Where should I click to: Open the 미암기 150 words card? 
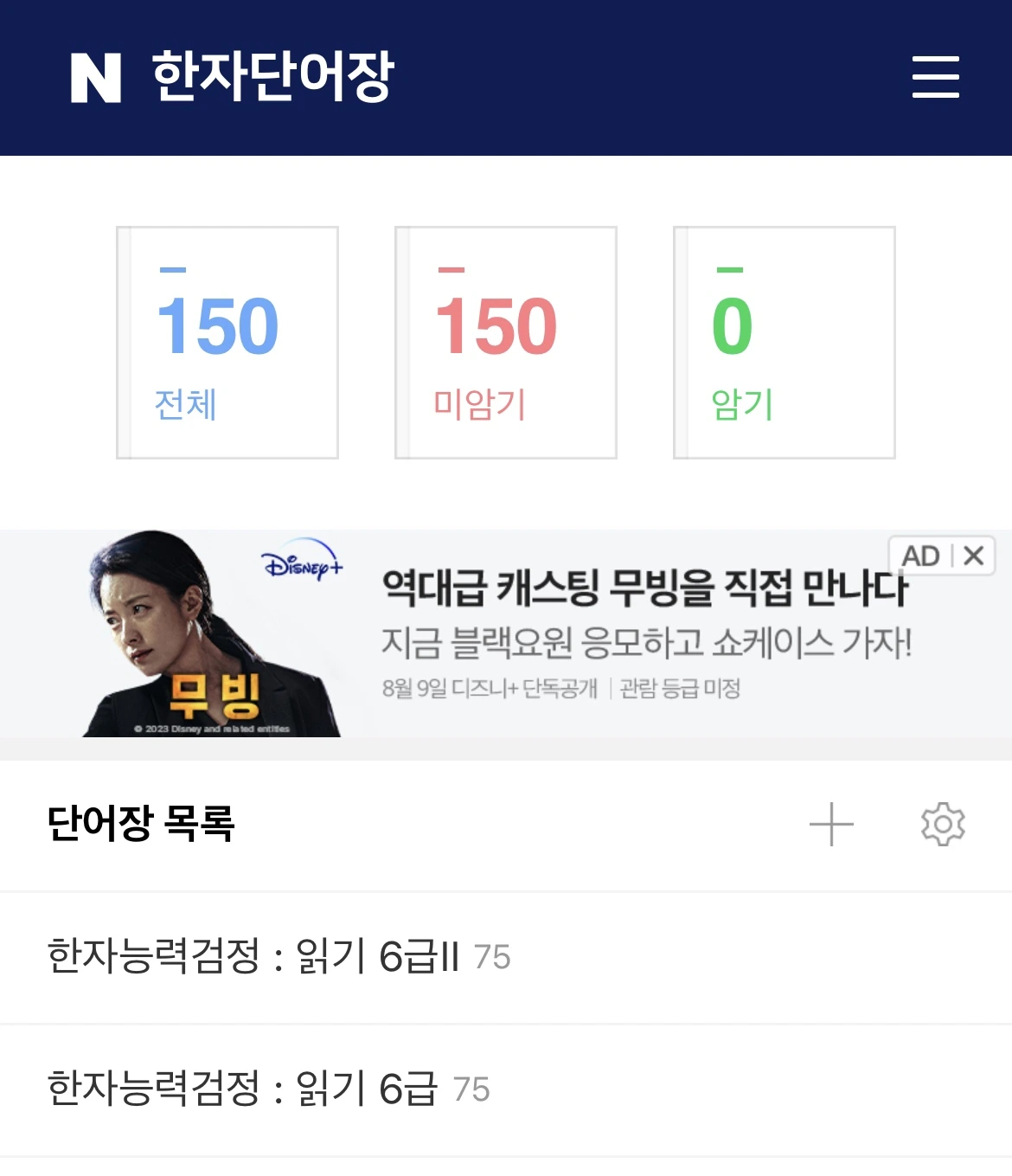coord(506,343)
